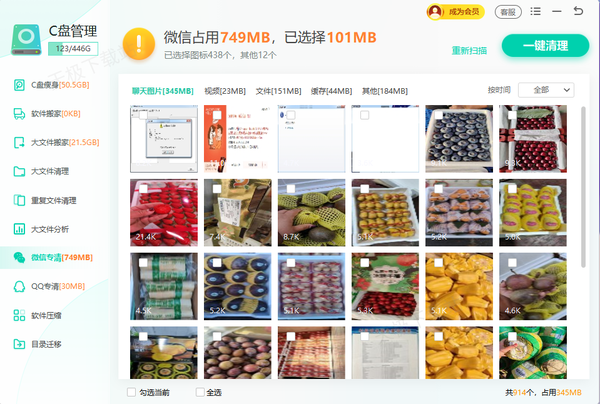
Task: Tap the back arrow icon
Action: (580, 12)
